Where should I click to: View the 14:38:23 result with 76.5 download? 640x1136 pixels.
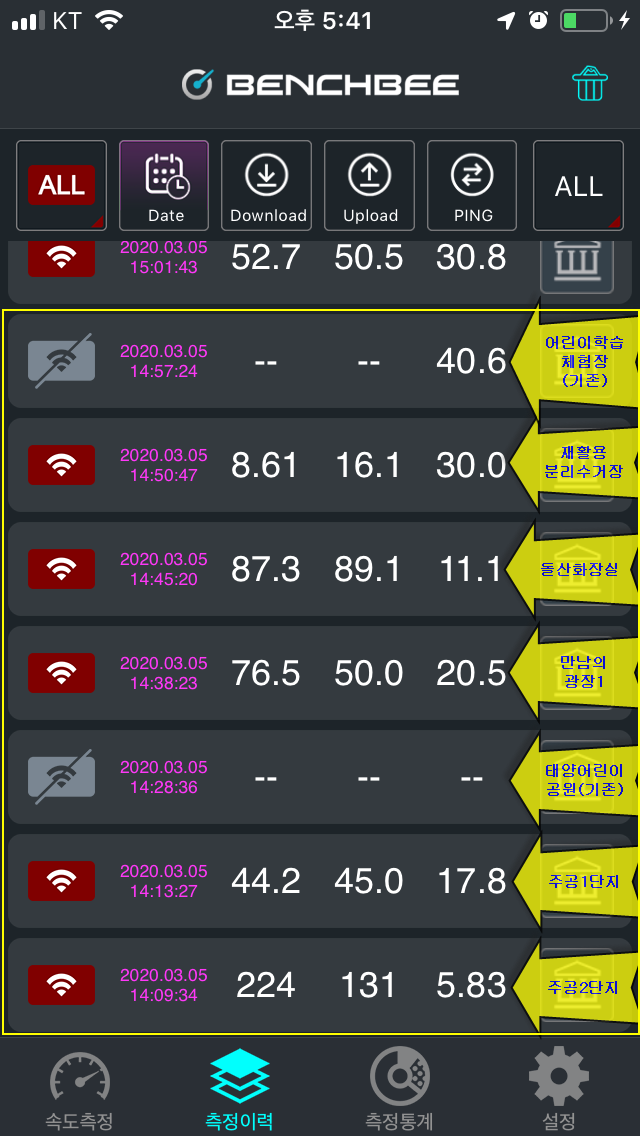[320, 673]
